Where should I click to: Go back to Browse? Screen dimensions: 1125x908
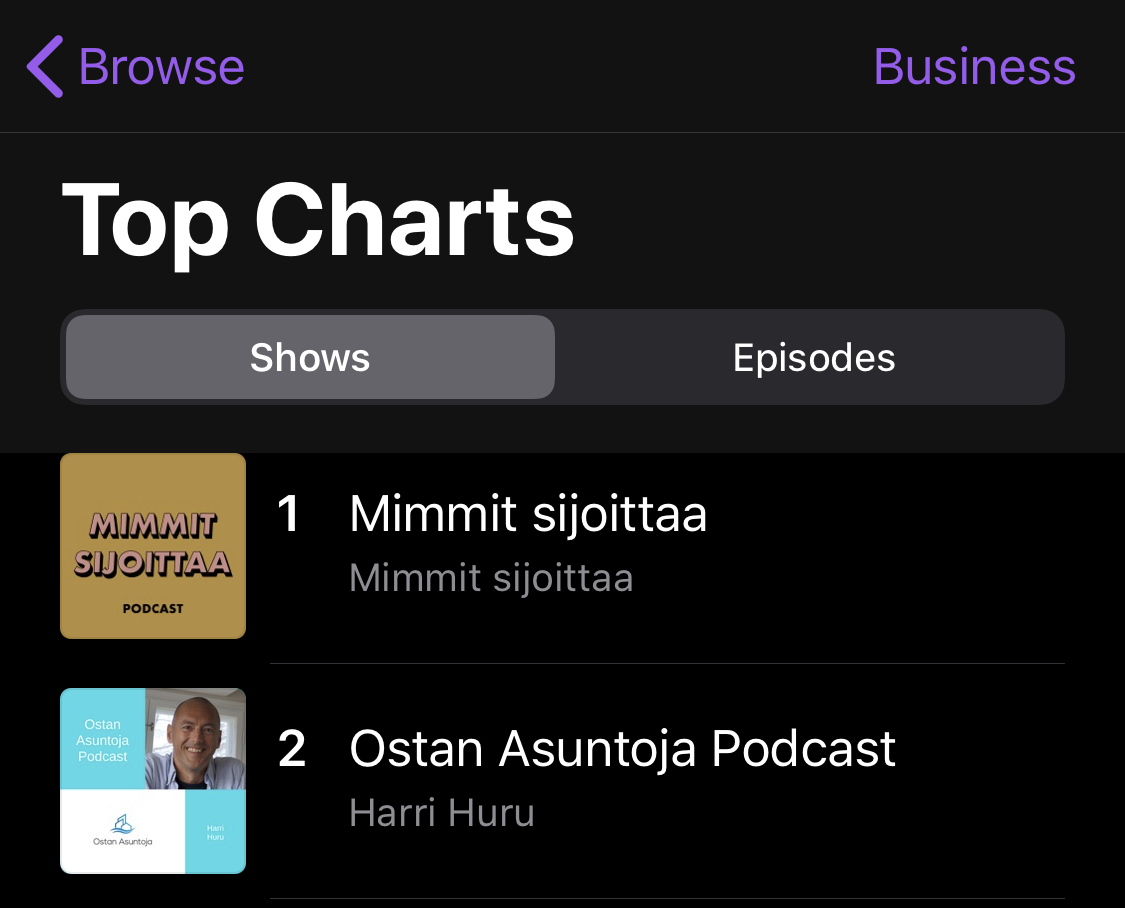click(x=137, y=67)
